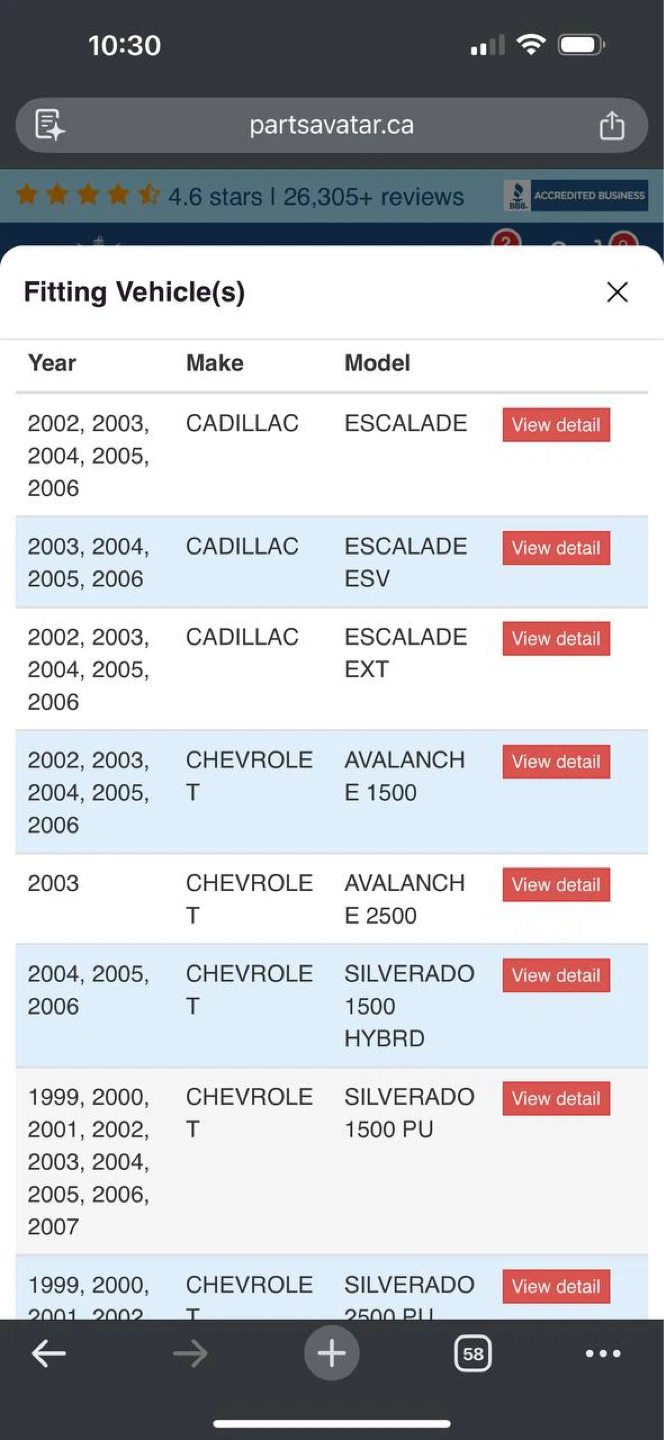This screenshot has height=1440, width=664.
Task: Open the reader icon in the address bar
Action: (49, 125)
